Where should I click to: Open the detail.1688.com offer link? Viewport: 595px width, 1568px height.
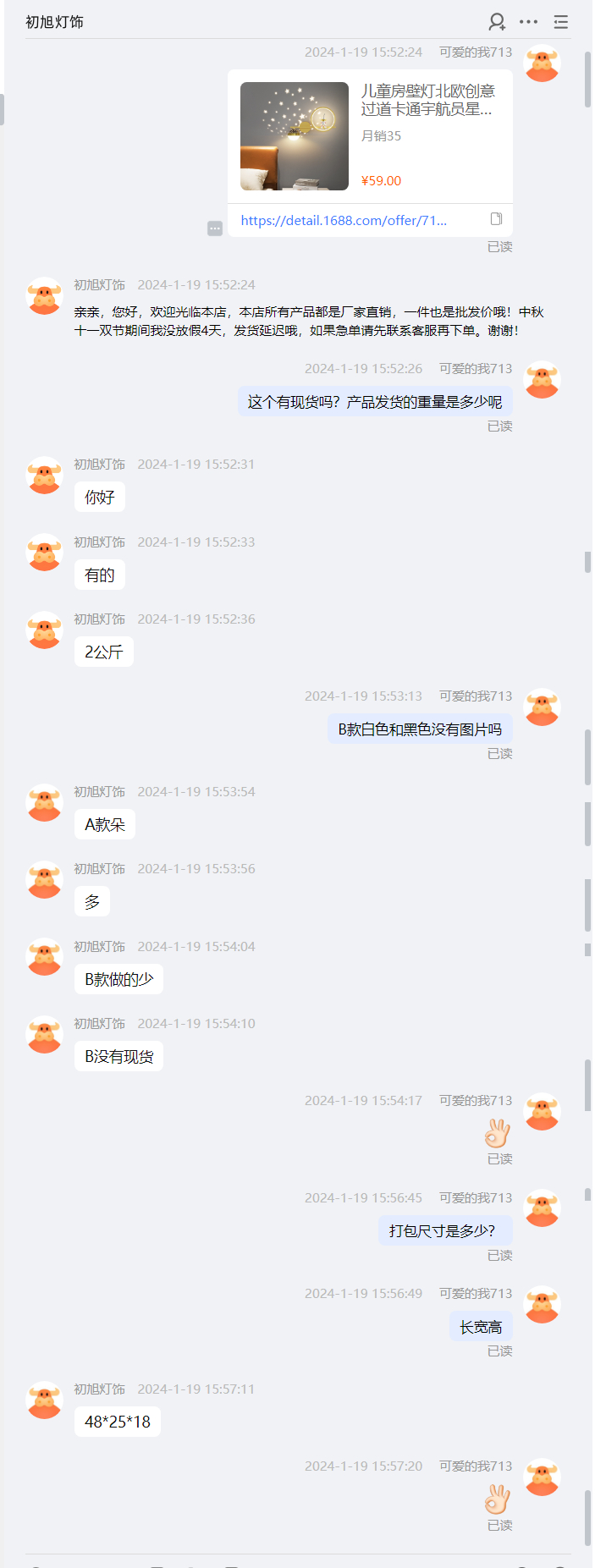(344, 220)
